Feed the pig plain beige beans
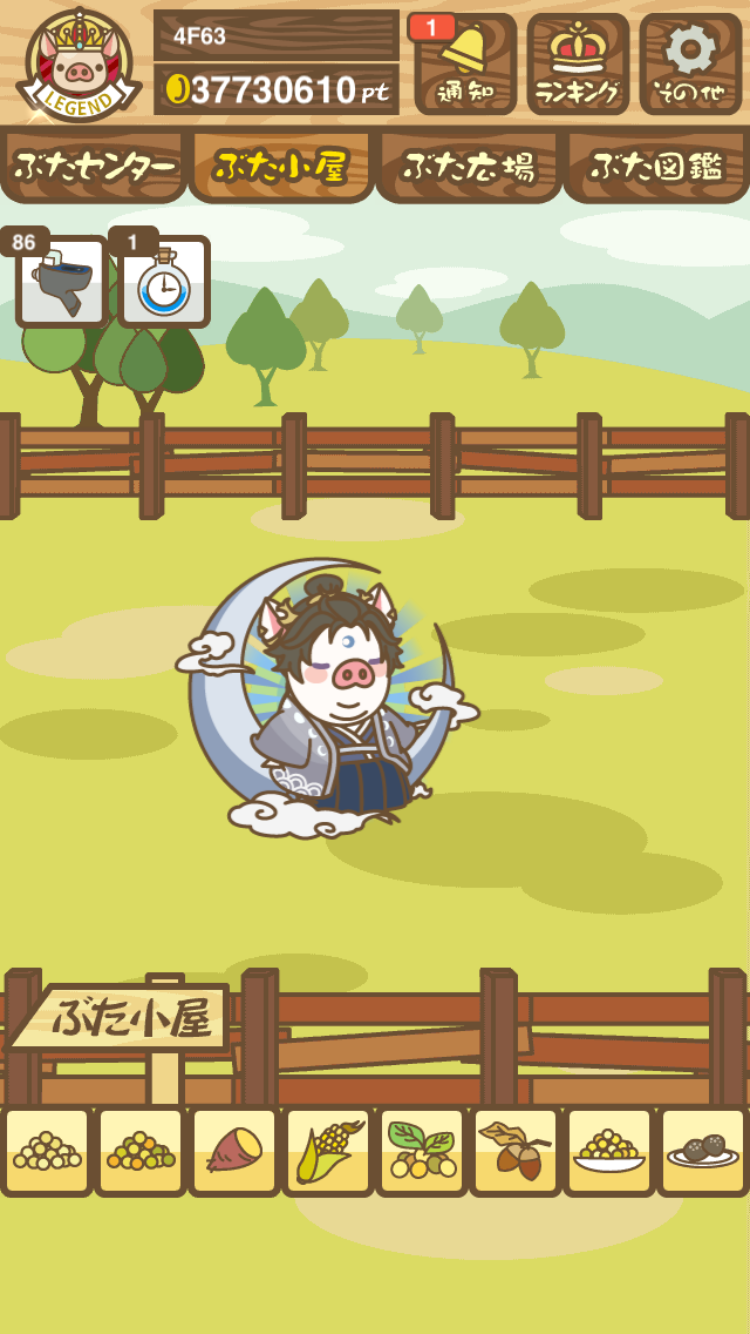Viewport: 750px width, 1334px height. 47,1151
